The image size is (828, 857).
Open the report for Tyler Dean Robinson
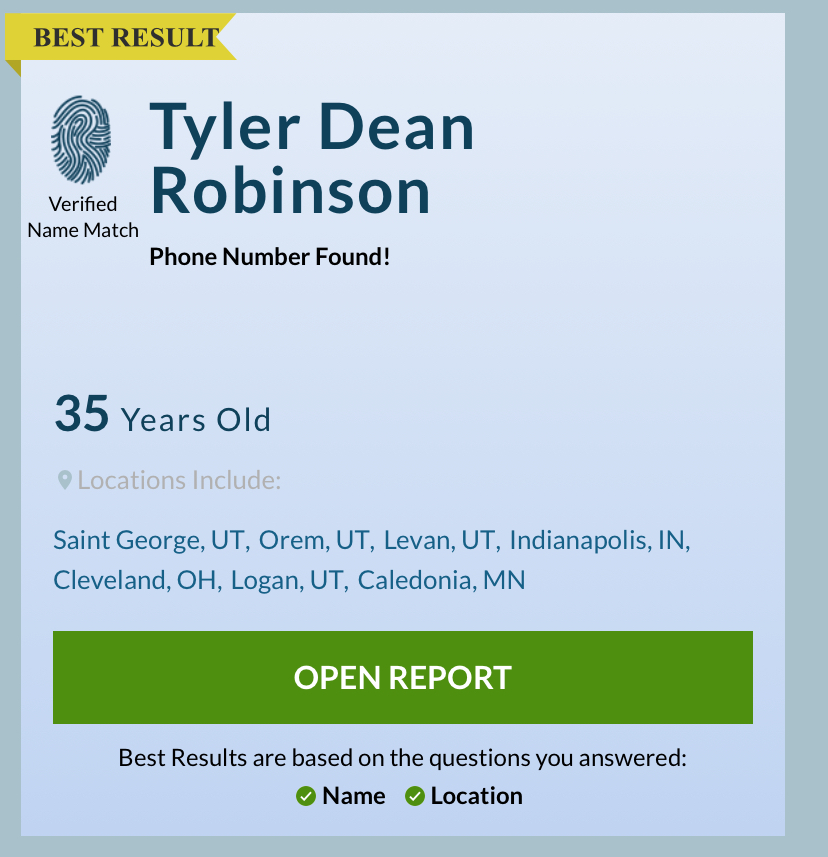402,677
